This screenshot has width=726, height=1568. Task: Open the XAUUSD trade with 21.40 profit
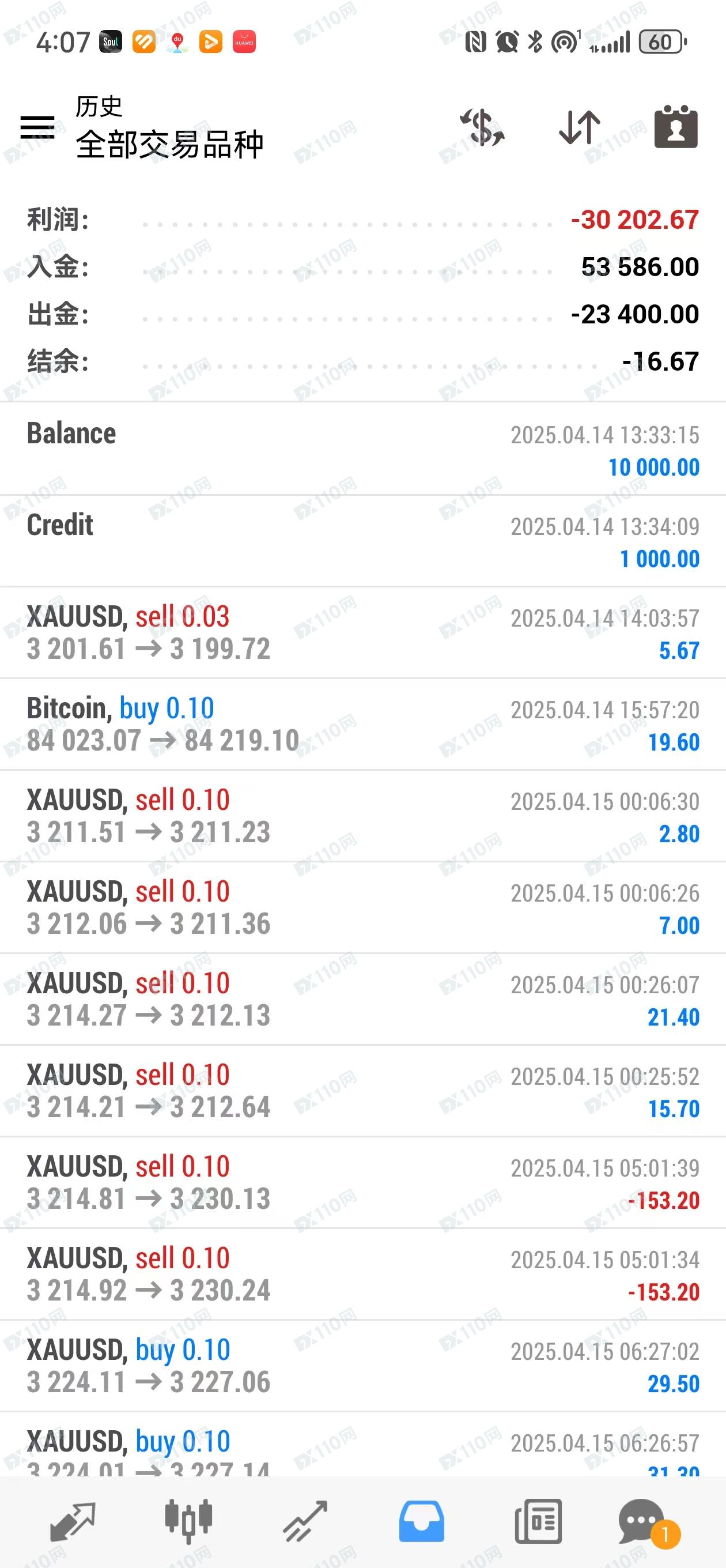coord(362,1000)
